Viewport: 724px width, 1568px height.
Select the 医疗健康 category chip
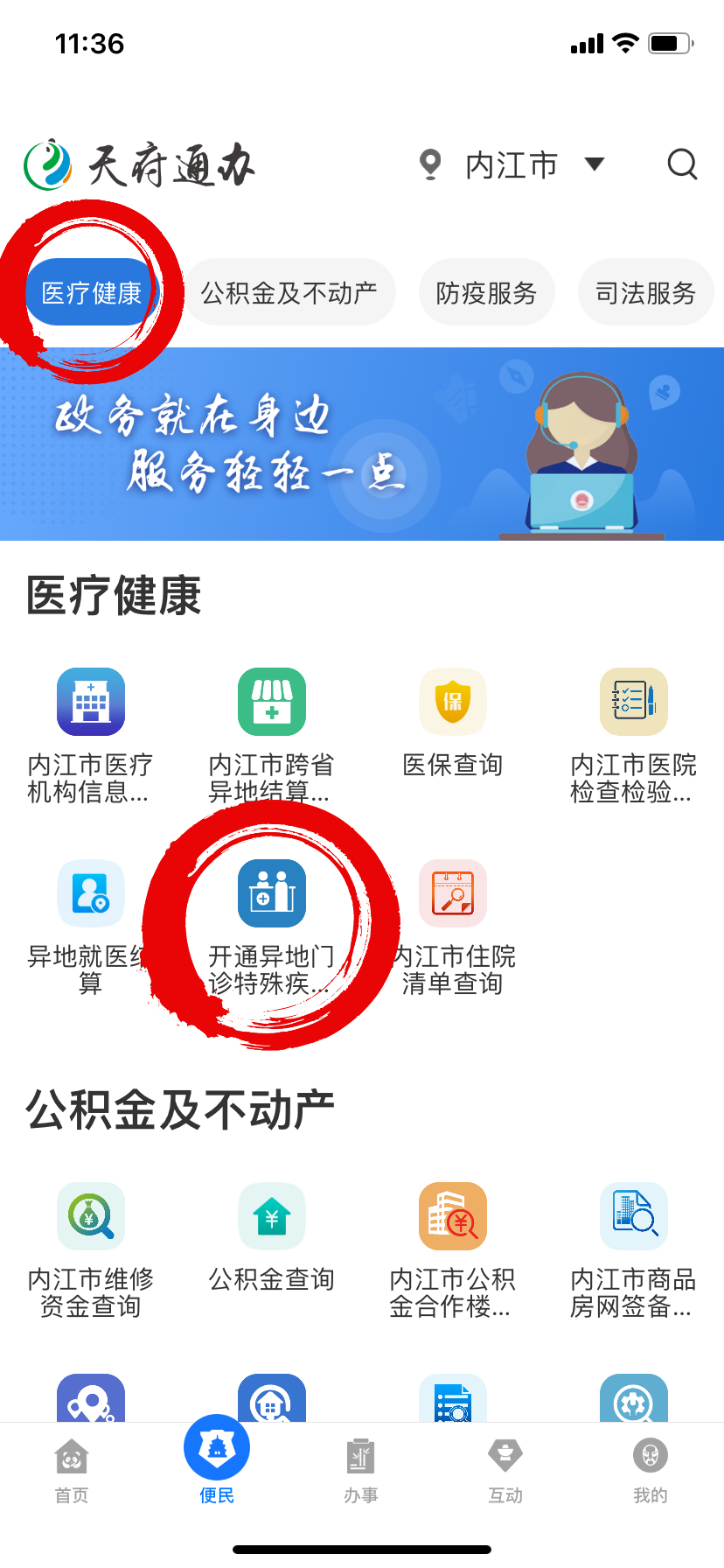(91, 292)
